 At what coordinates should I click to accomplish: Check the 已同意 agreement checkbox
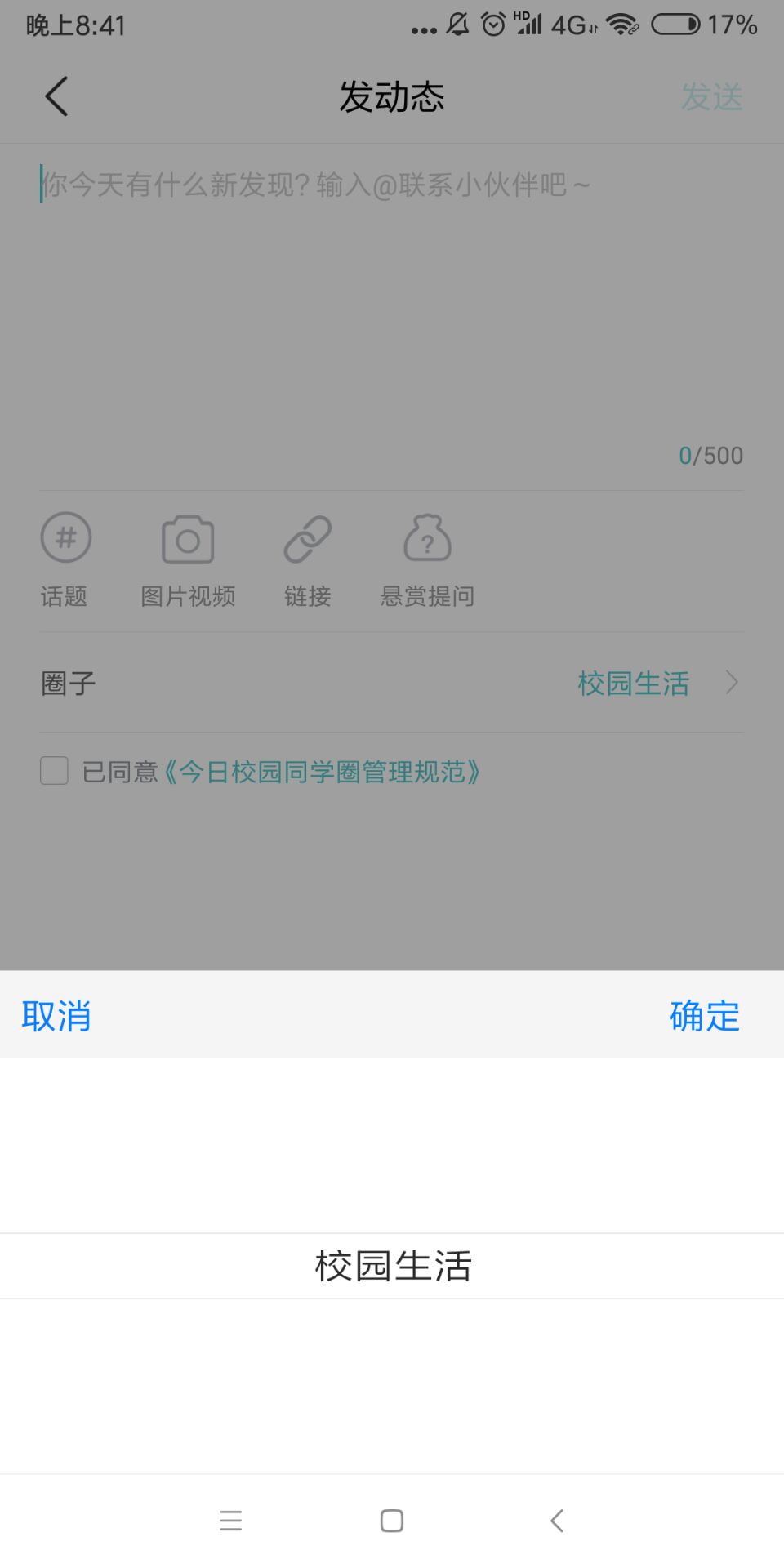pyautogui.click(x=54, y=771)
